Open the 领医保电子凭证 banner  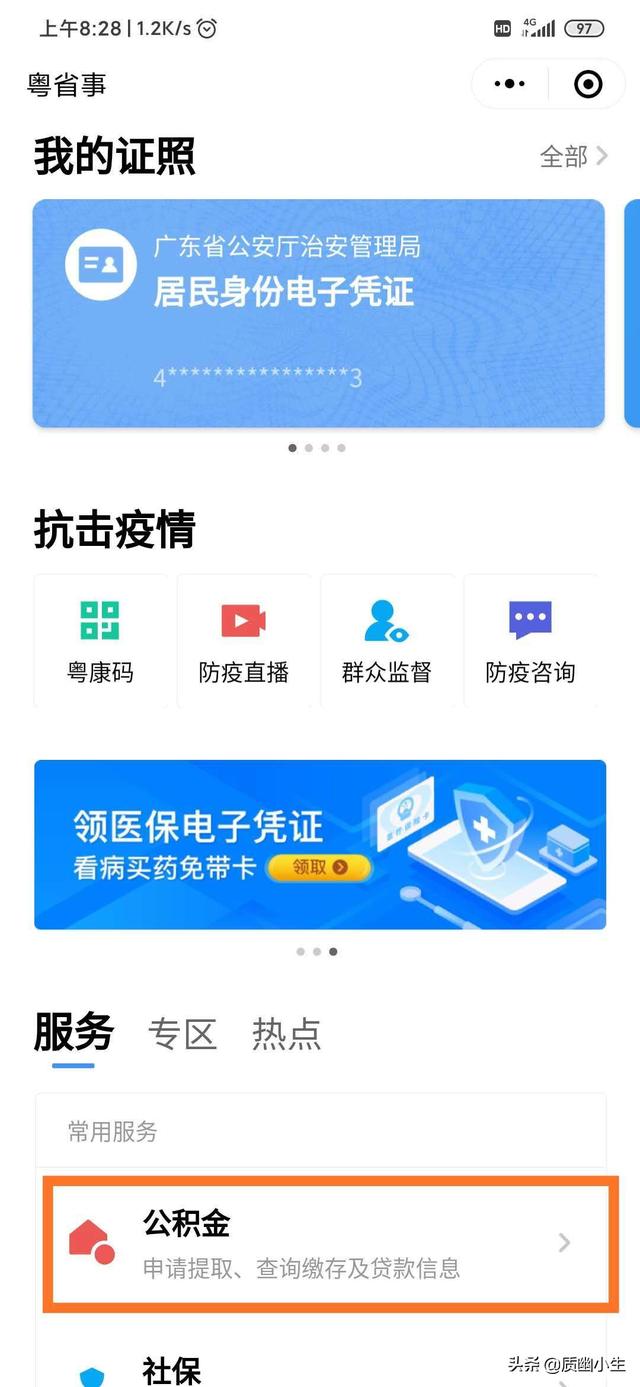(x=320, y=844)
